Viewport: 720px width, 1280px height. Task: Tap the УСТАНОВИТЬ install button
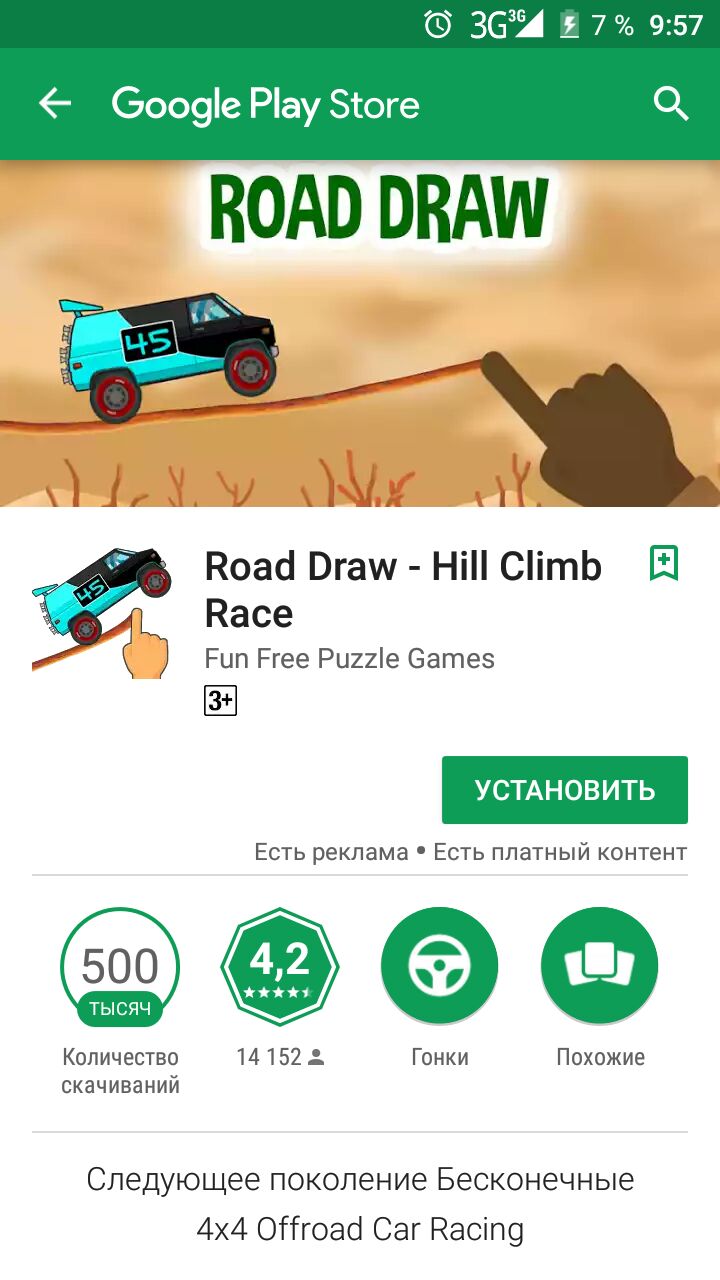(x=564, y=790)
